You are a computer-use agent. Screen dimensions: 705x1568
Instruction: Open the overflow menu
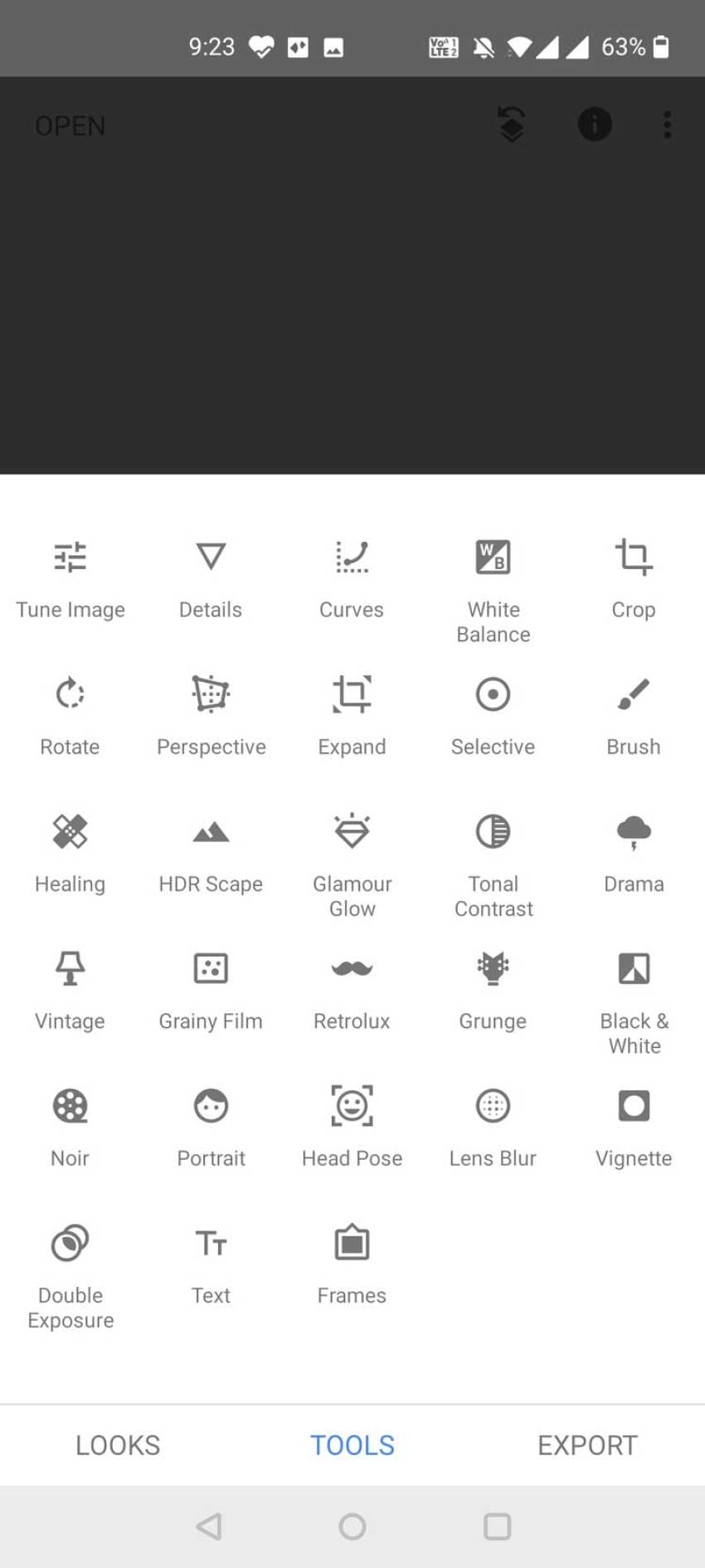click(x=667, y=124)
